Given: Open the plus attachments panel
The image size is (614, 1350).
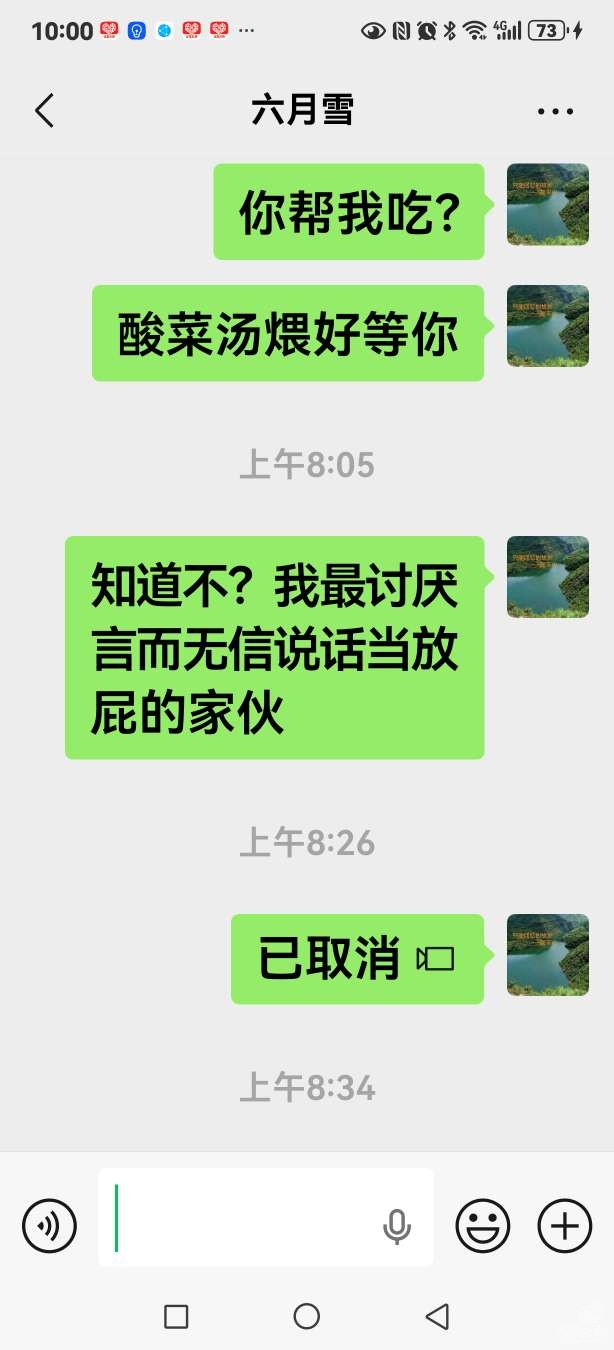Looking at the screenshot, I should point(565,1224).
